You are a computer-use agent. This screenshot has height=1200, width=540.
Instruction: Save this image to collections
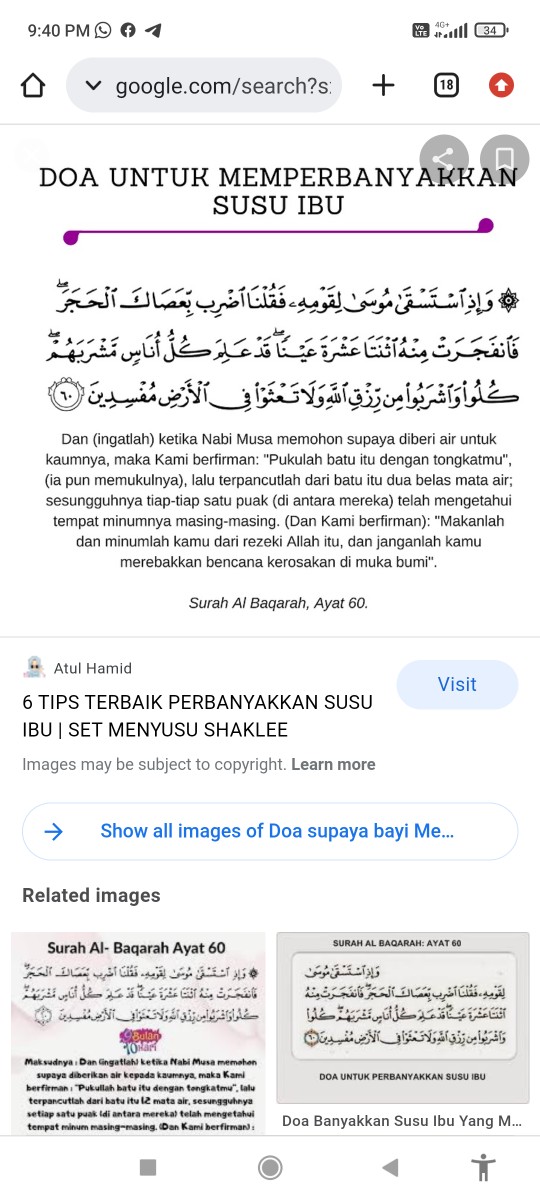(x=504, y=158)
